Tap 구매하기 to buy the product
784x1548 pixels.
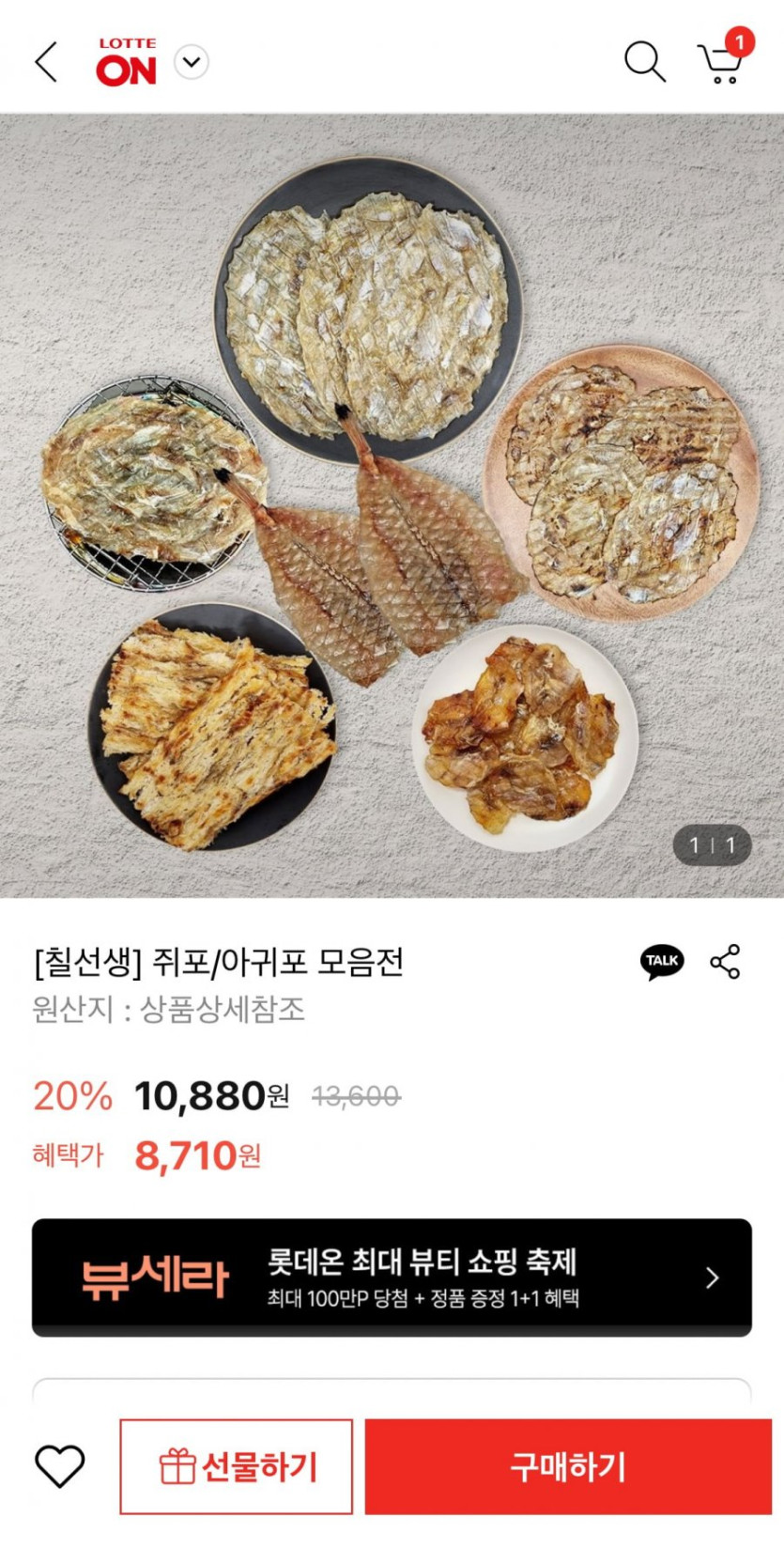pos(568,1466)
